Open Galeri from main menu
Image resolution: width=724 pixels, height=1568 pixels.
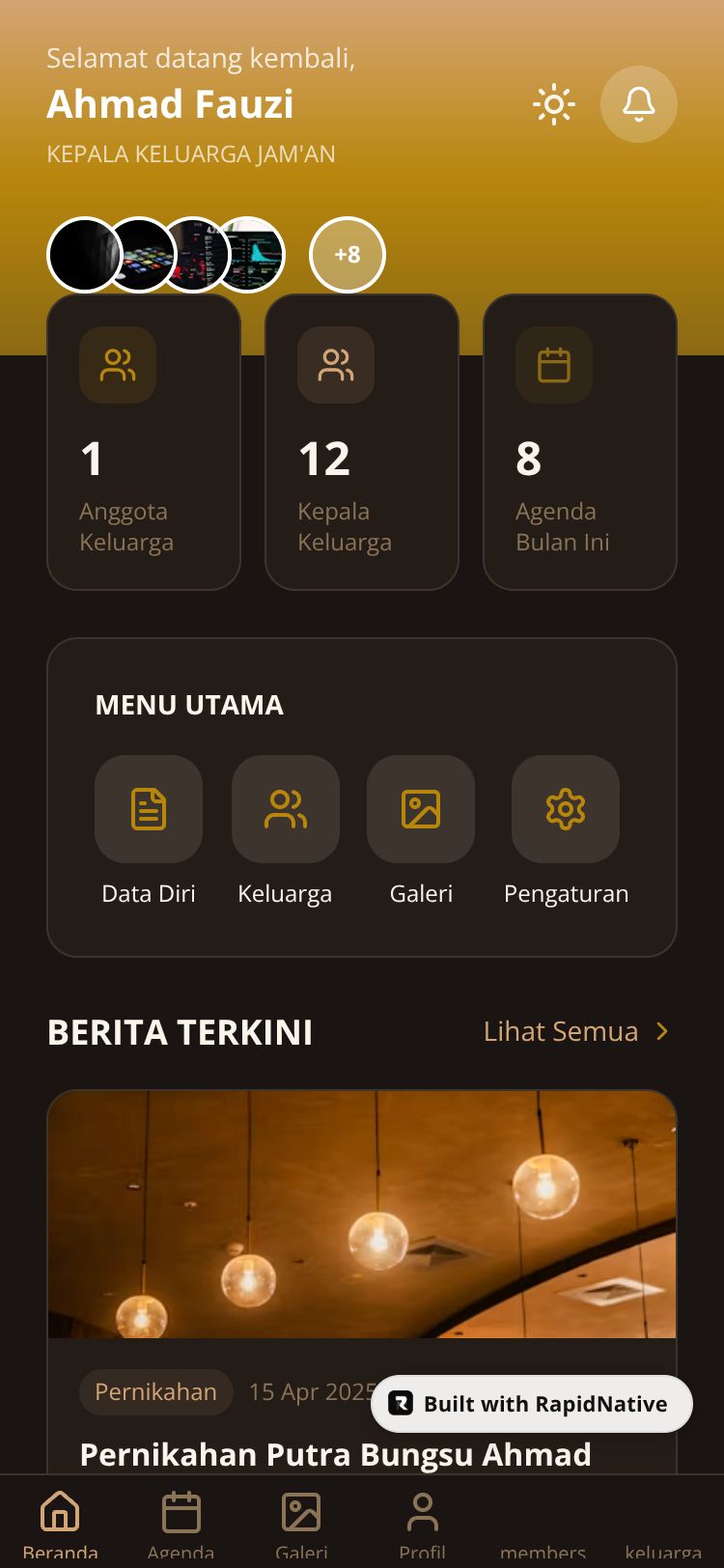[x=421, y=810]
